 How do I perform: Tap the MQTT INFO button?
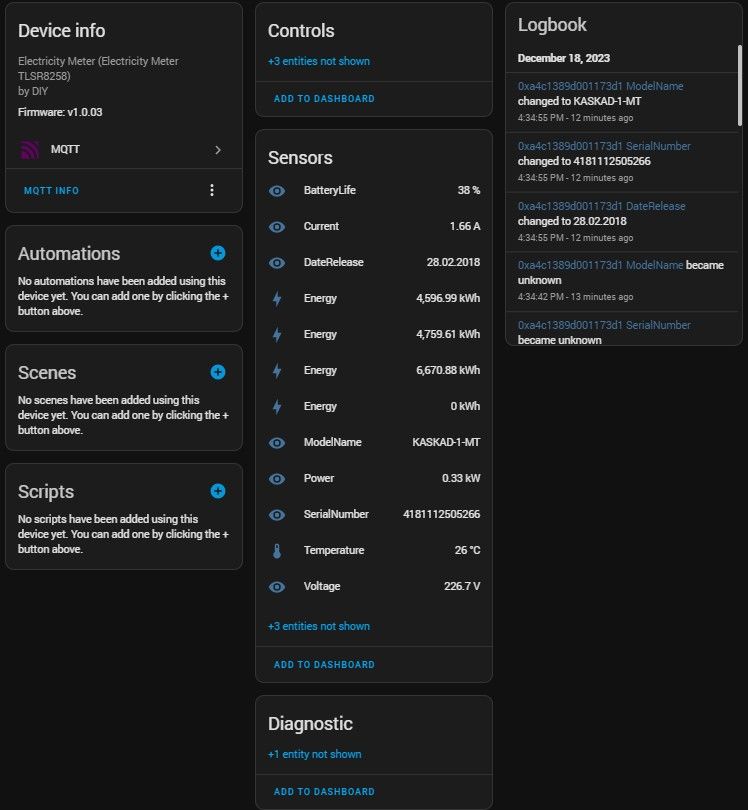(51, 190)
